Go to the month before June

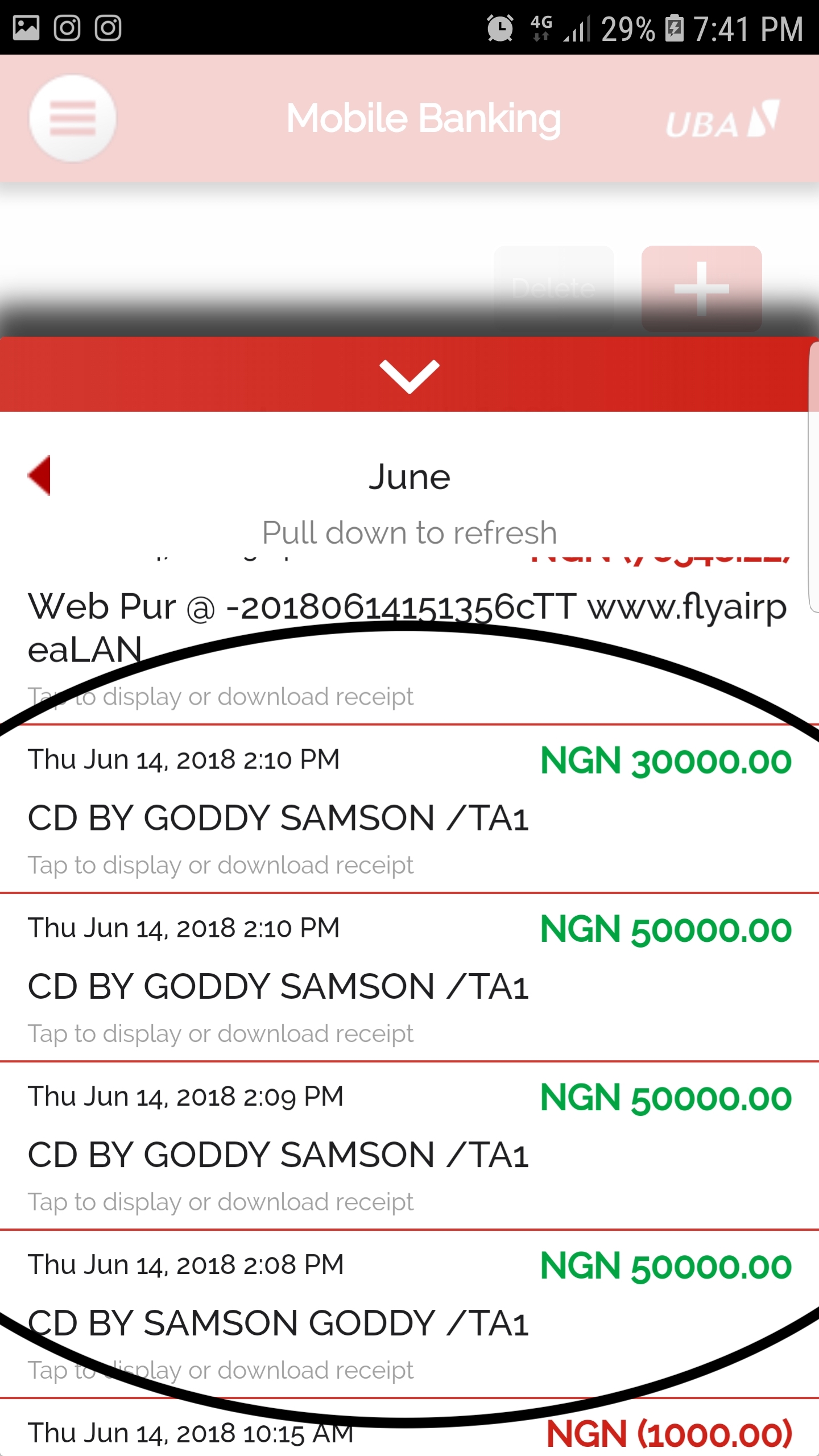[40, 475]
